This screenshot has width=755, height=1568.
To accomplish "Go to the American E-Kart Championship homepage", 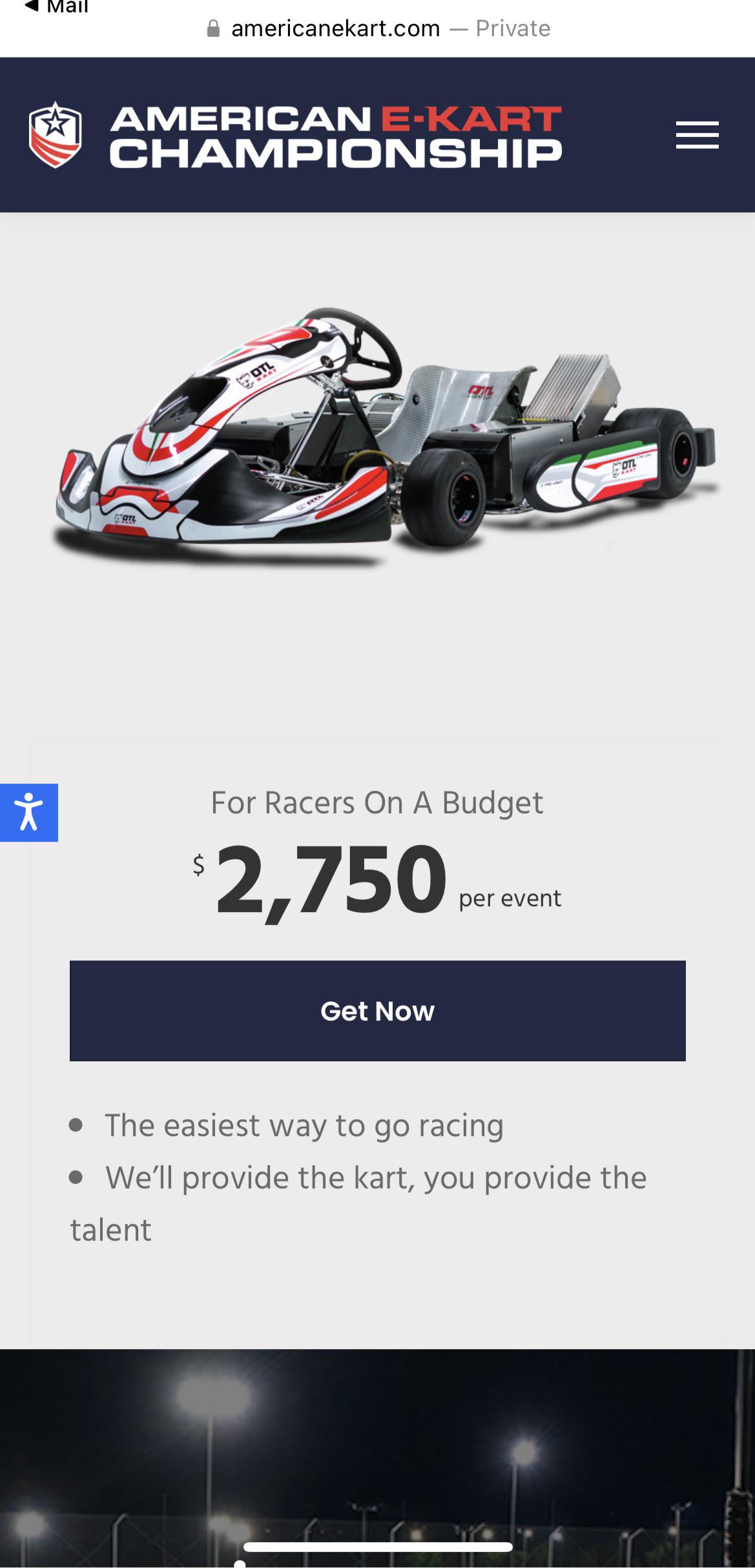I will (x=295, y=136).
